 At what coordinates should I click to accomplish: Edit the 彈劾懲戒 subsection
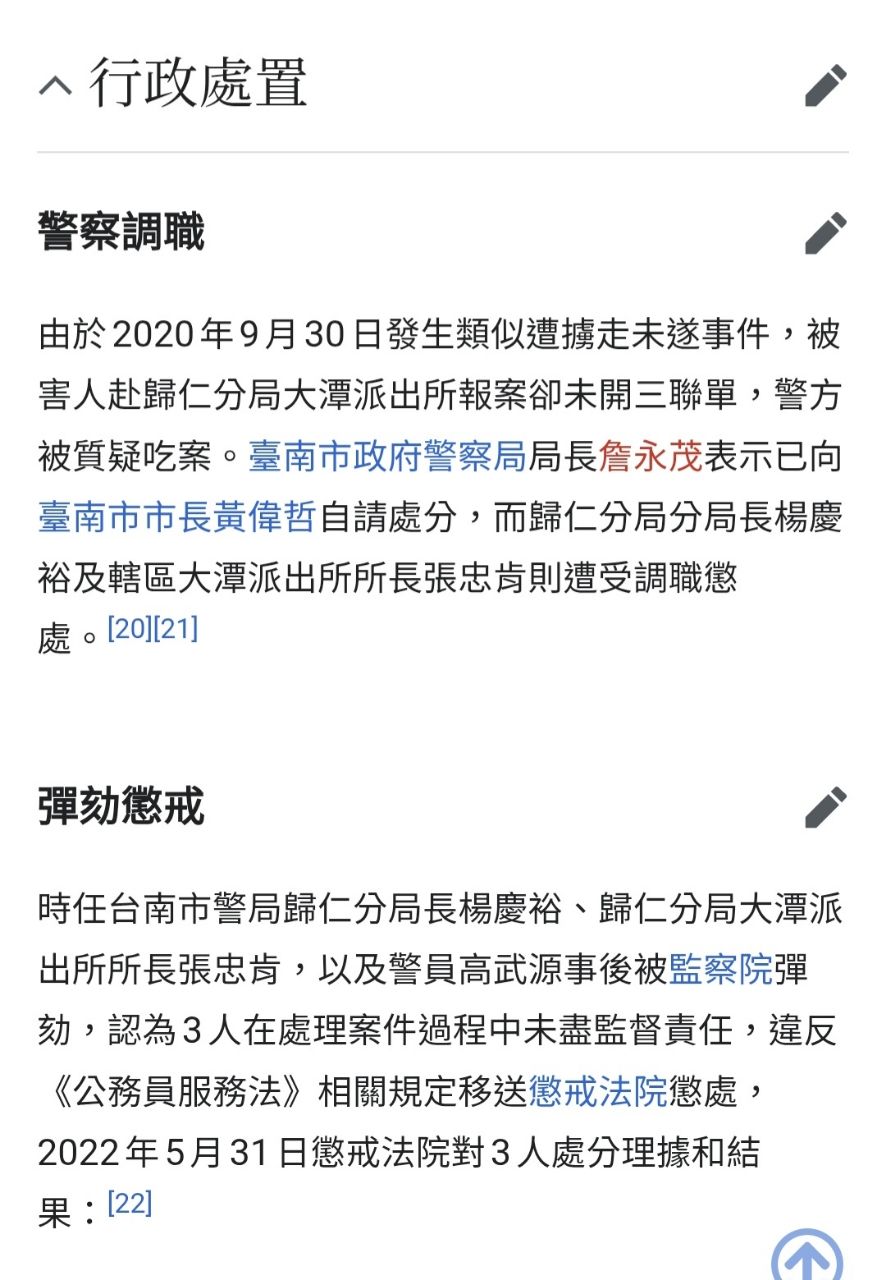826,807
